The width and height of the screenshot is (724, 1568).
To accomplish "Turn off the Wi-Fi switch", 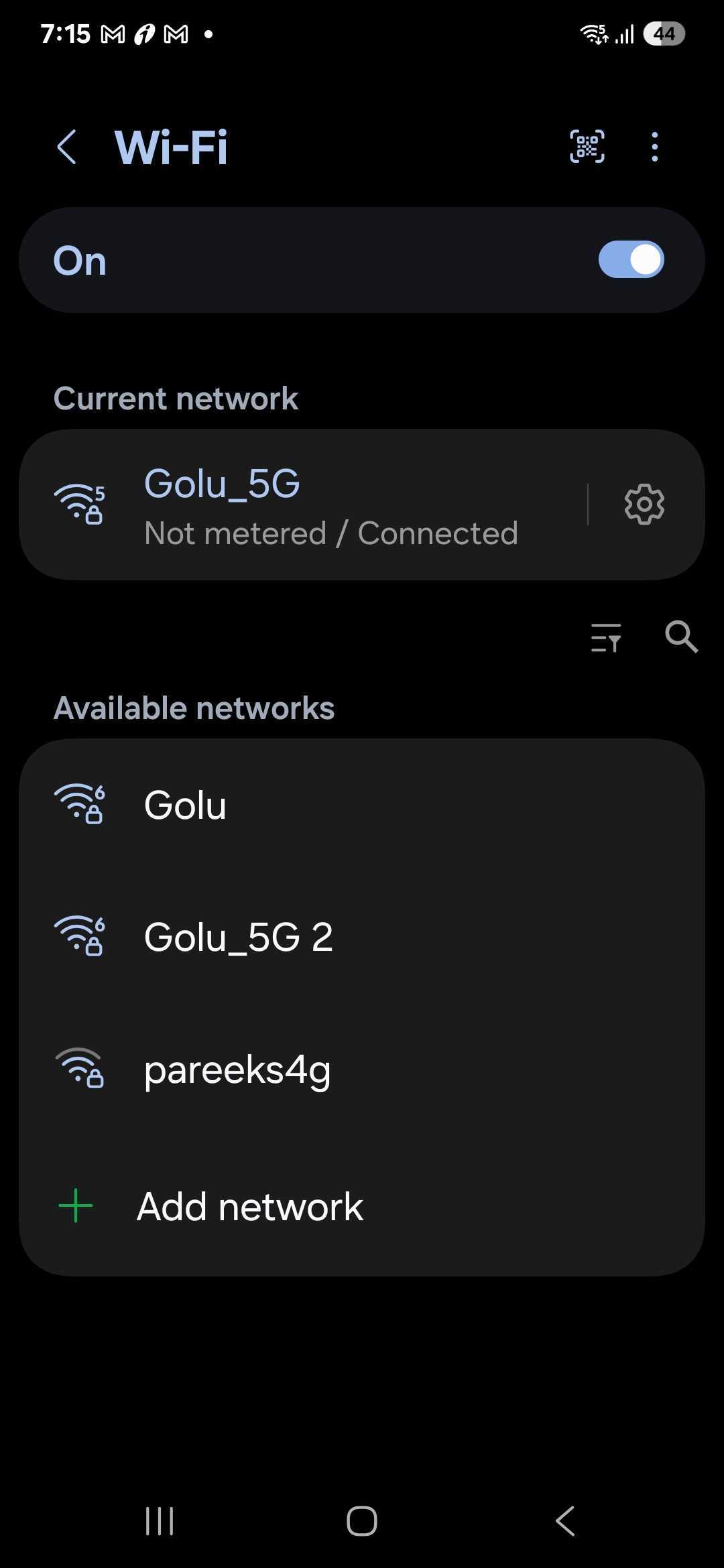I will 631,260.
